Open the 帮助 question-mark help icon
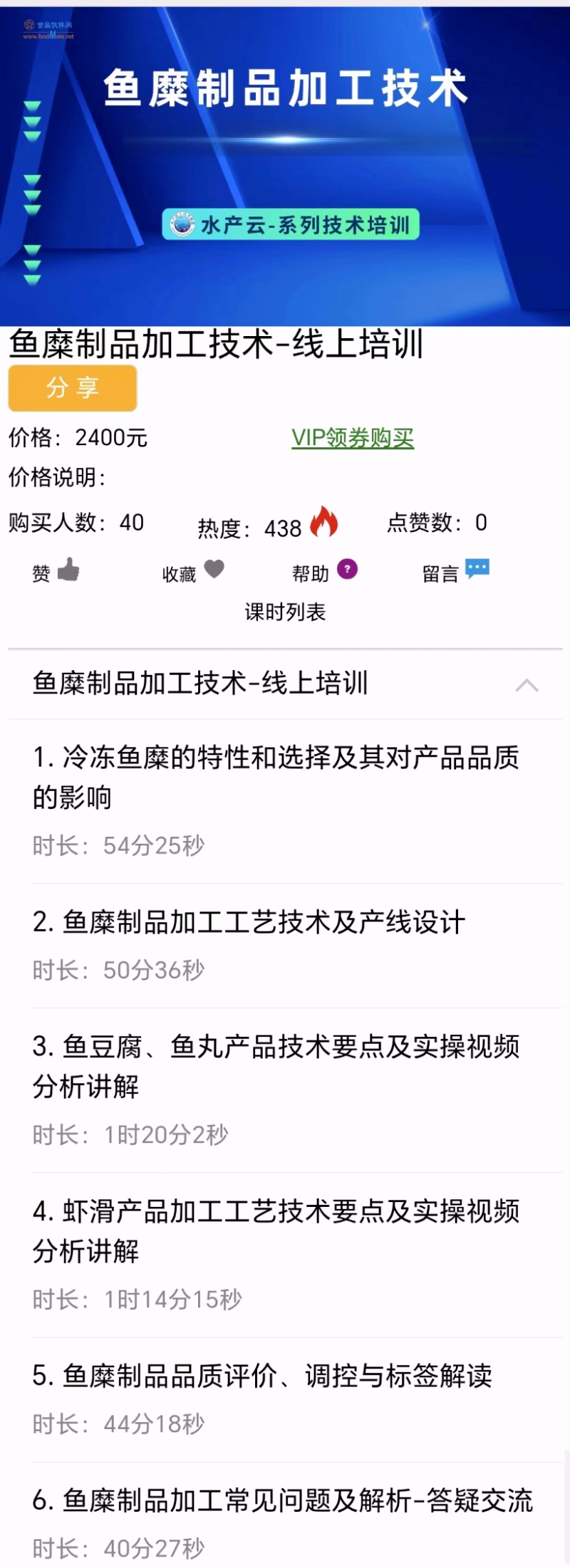 [x=346, y=568]
